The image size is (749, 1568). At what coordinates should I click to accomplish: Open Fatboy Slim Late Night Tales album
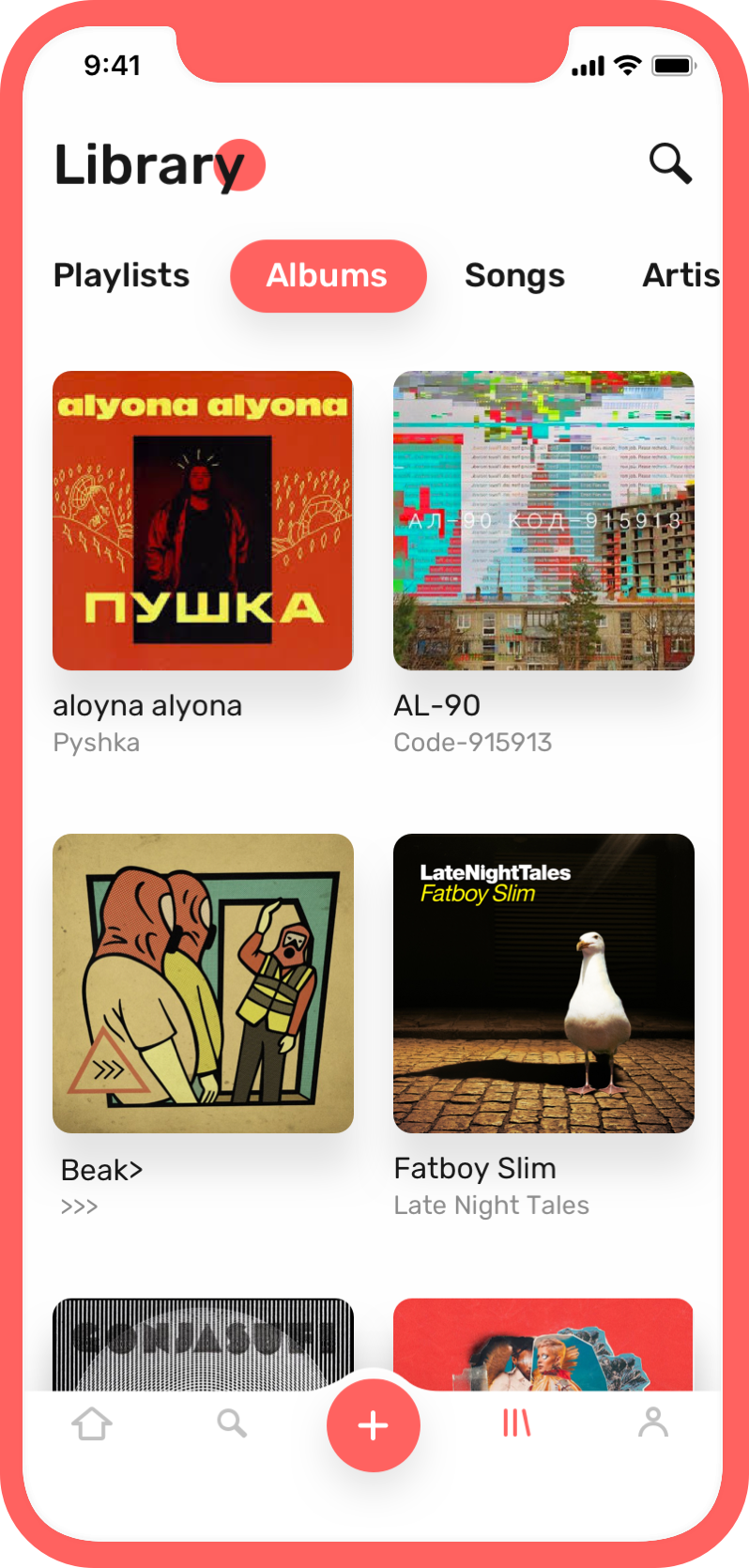point(543,983)
